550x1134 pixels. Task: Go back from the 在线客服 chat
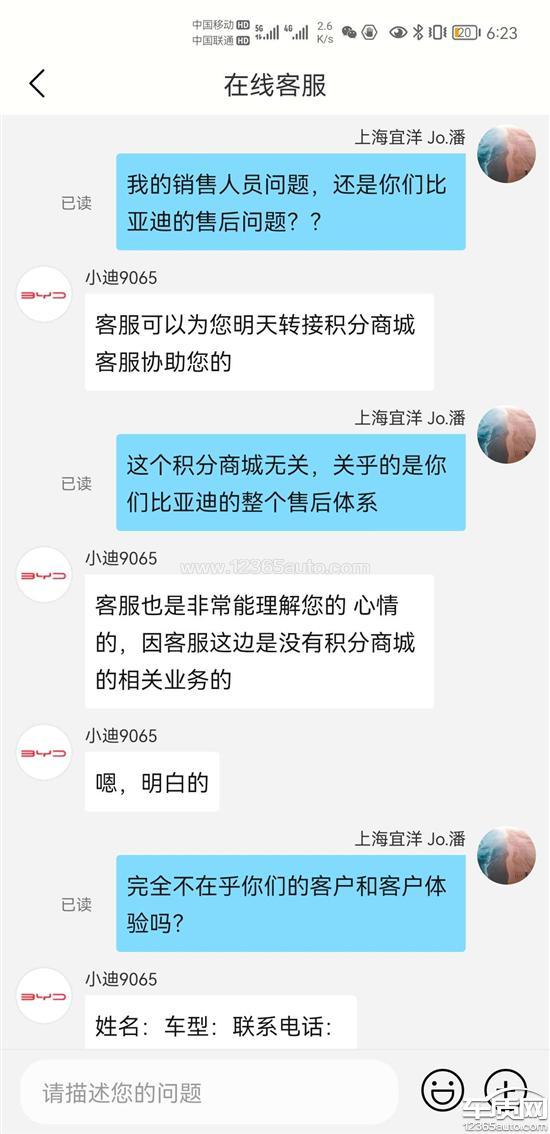click(x=37, y=84)
